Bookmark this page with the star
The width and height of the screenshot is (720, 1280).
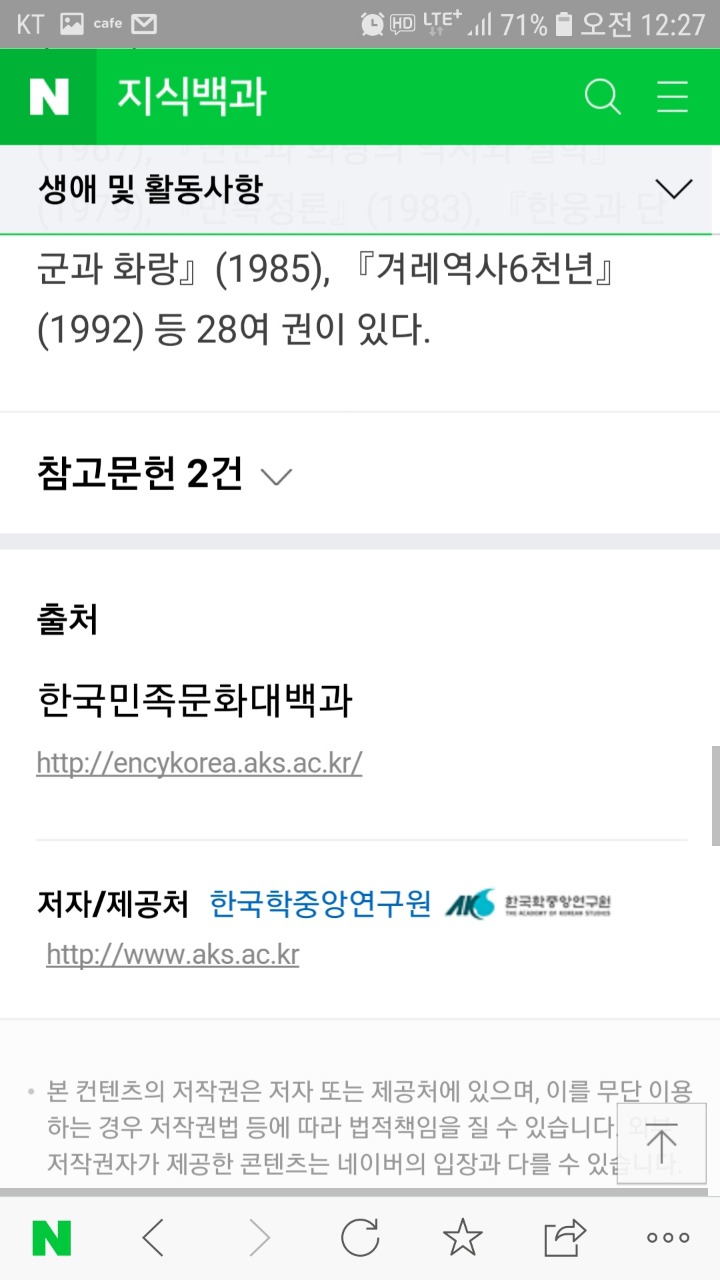click(462, 1239)
